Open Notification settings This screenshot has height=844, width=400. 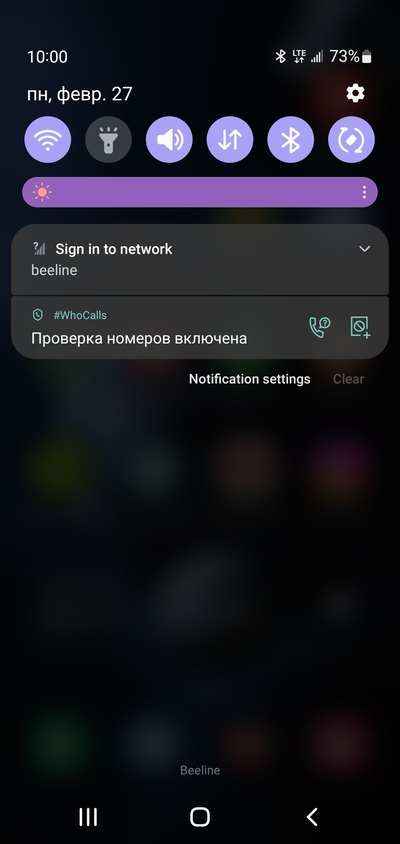coord(249,379)
